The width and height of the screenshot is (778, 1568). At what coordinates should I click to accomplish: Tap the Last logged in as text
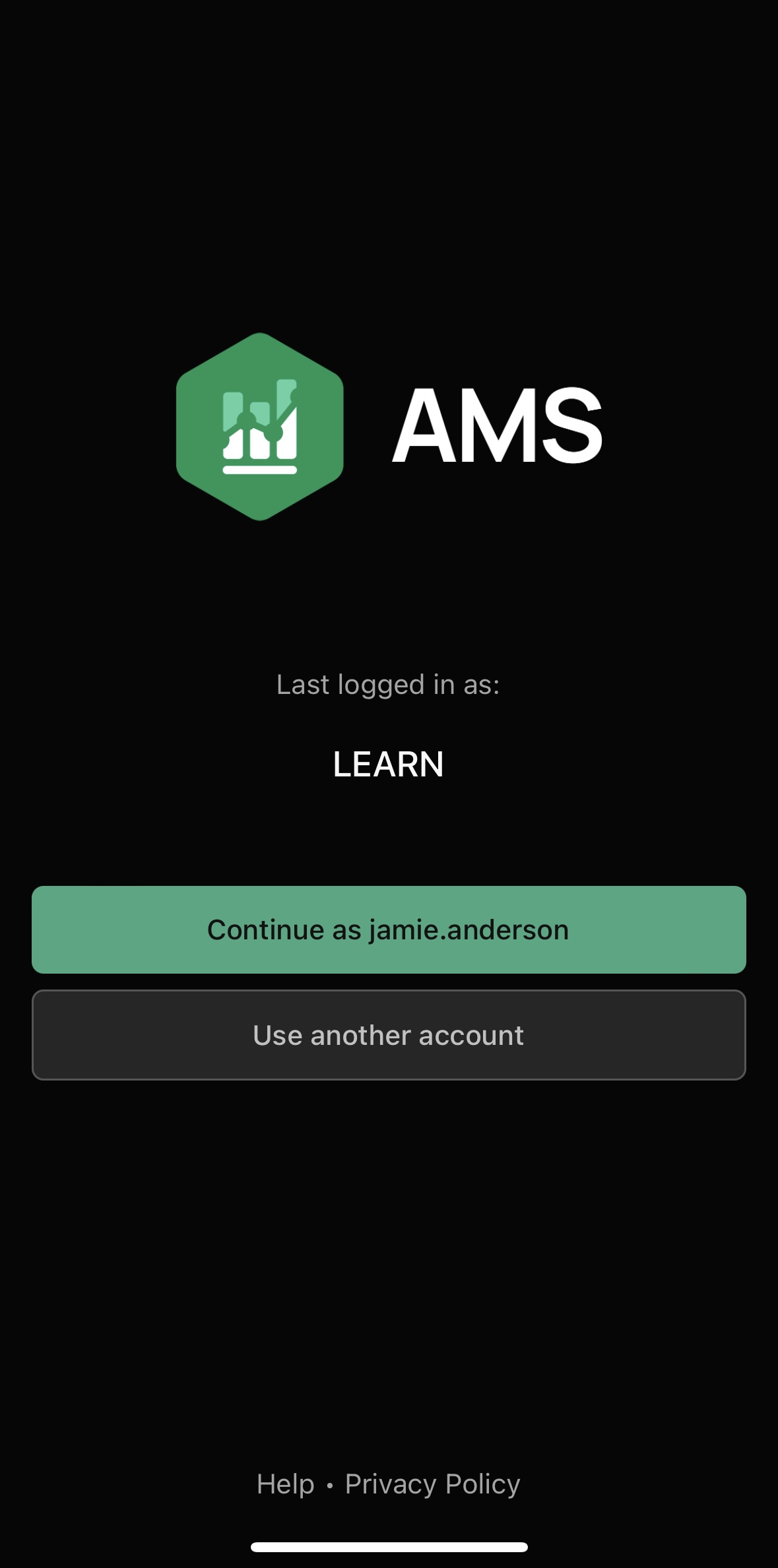pos(389,686)
